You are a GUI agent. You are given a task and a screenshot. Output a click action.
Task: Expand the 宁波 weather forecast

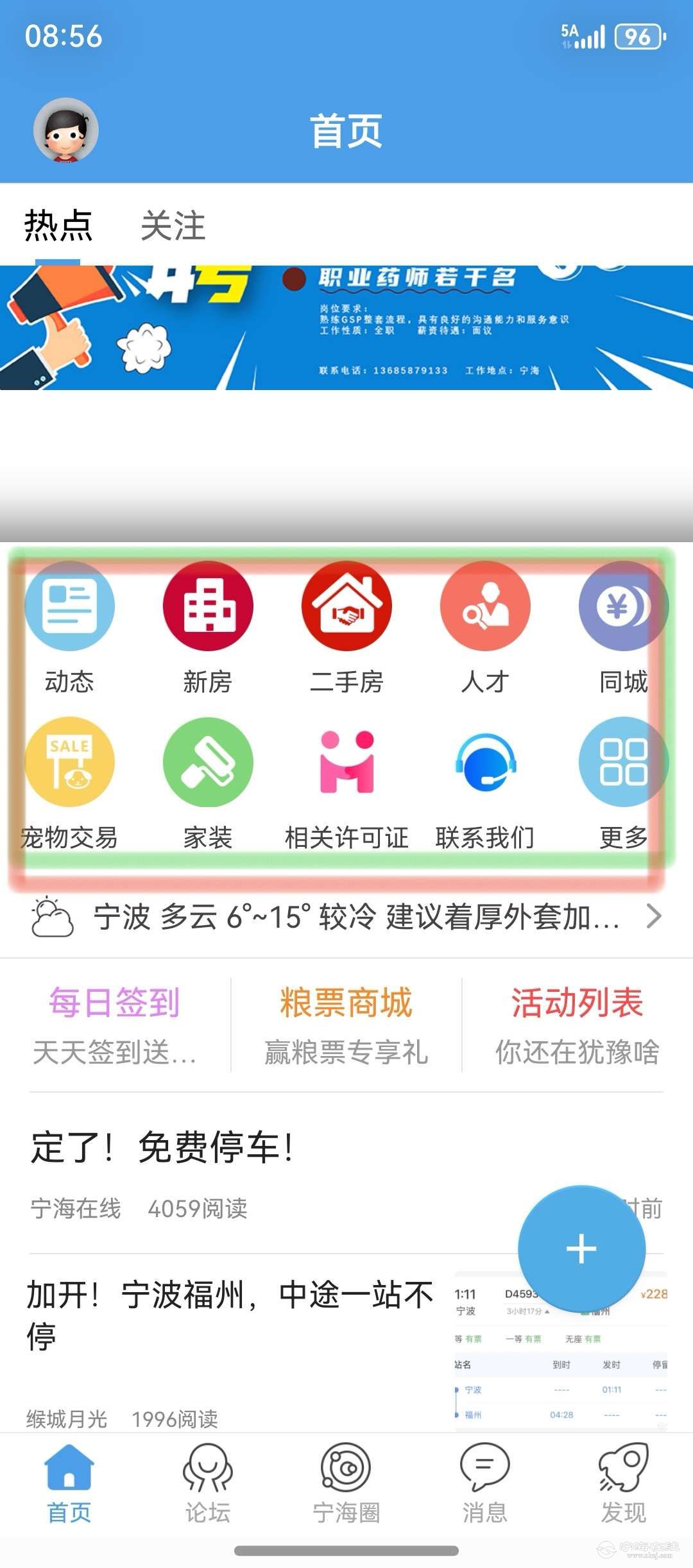tap(346, 917)
